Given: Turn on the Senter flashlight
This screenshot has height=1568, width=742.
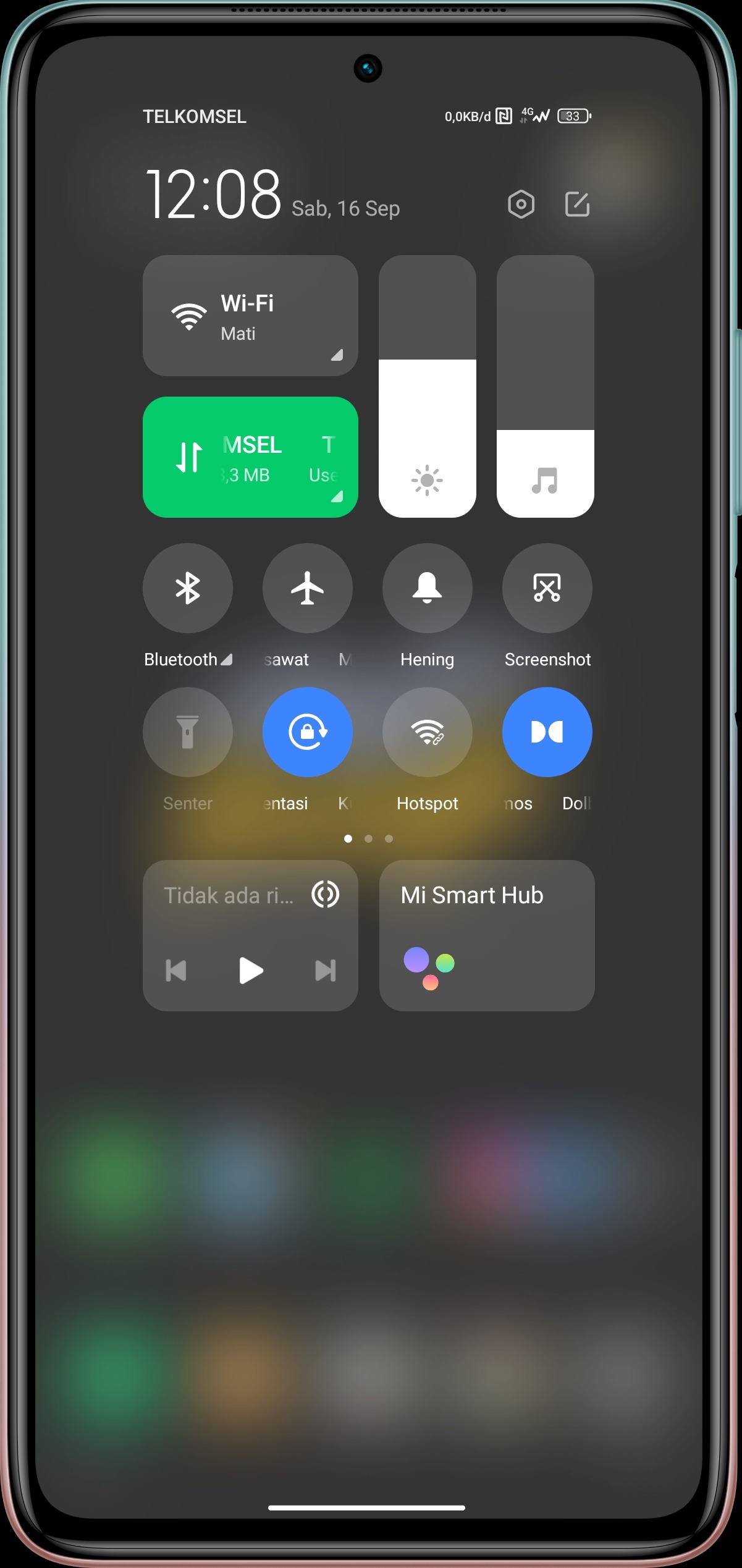Looking at the screenshot, I should pos(188,732).
